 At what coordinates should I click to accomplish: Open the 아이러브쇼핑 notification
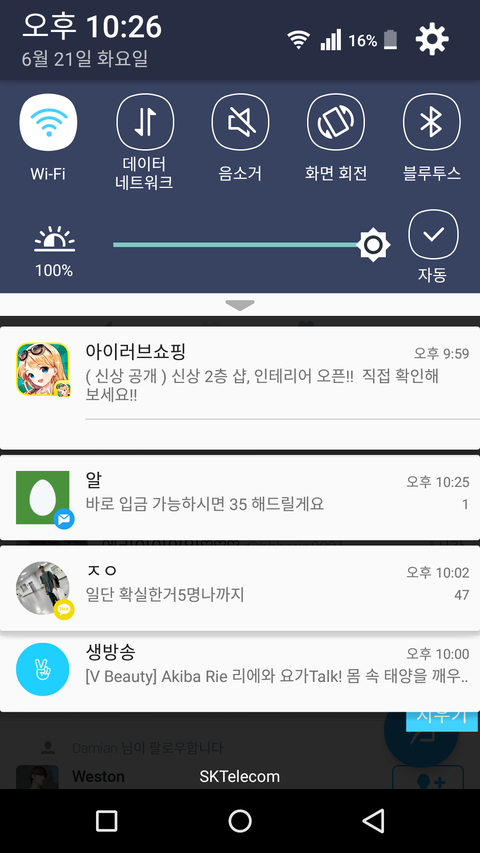[240, 388]
